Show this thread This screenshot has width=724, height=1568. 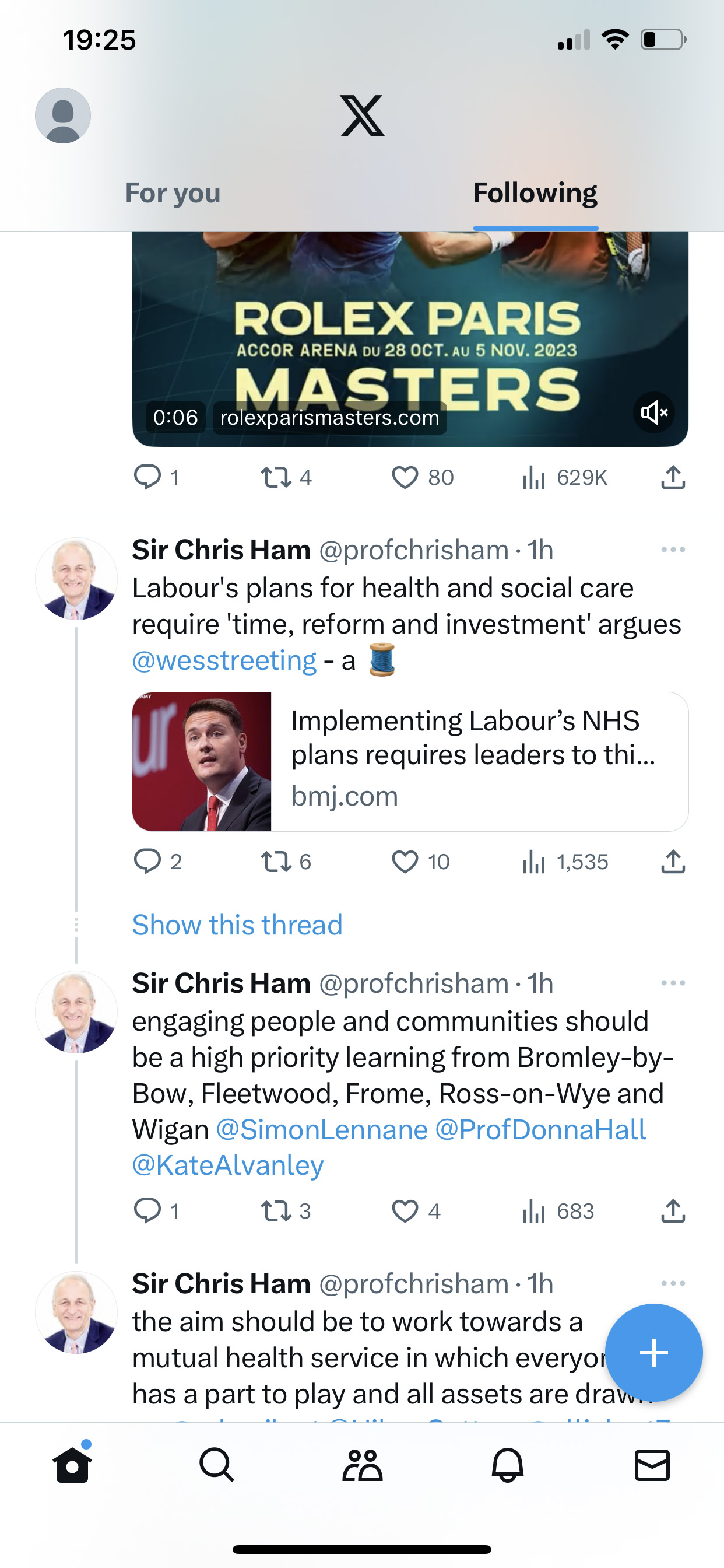pyautogui.click(x=237, y=925)
